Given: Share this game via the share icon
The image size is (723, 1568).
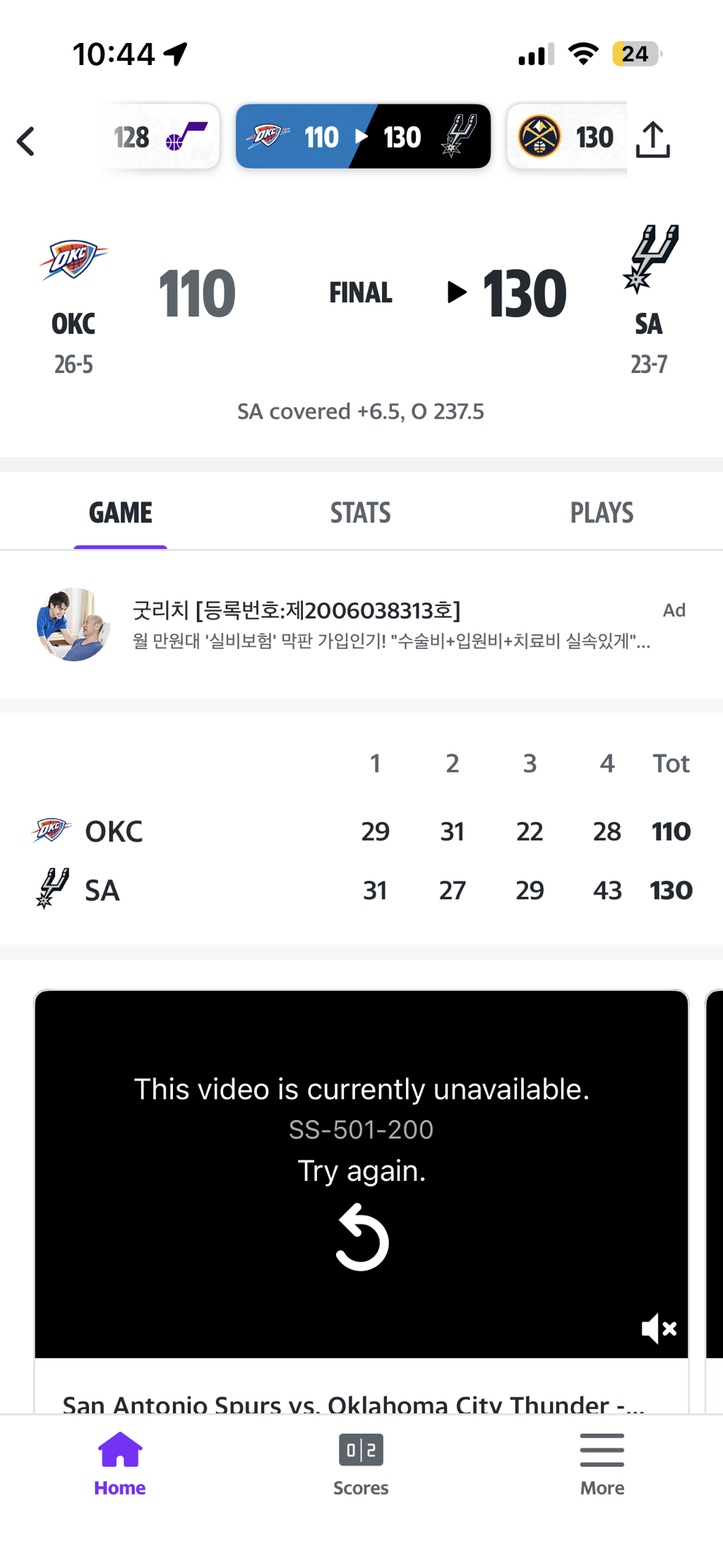Looking at the screenshot, I should click(x=652, y=140).
